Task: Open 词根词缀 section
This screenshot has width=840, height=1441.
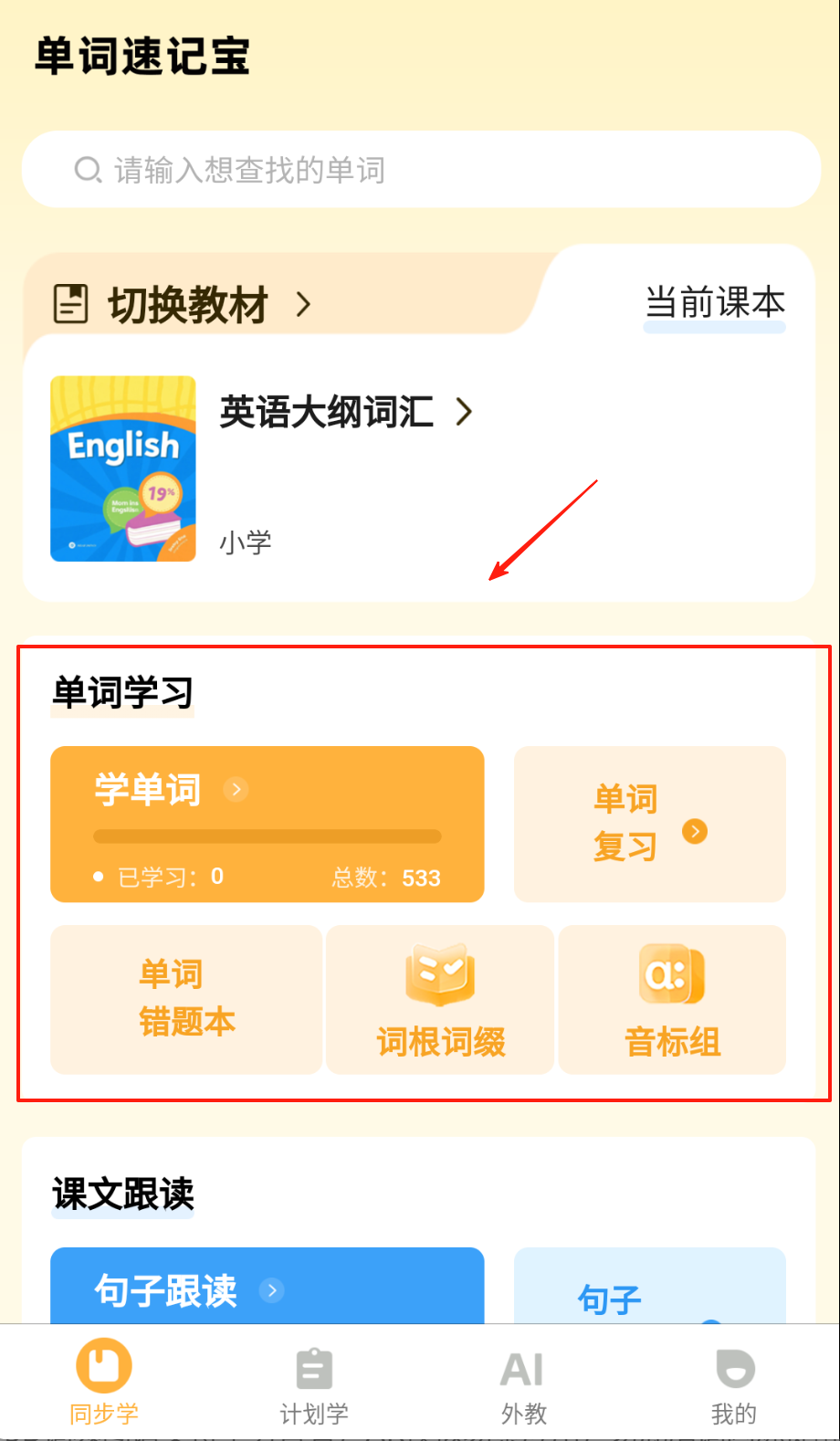Action: point(440,999)
